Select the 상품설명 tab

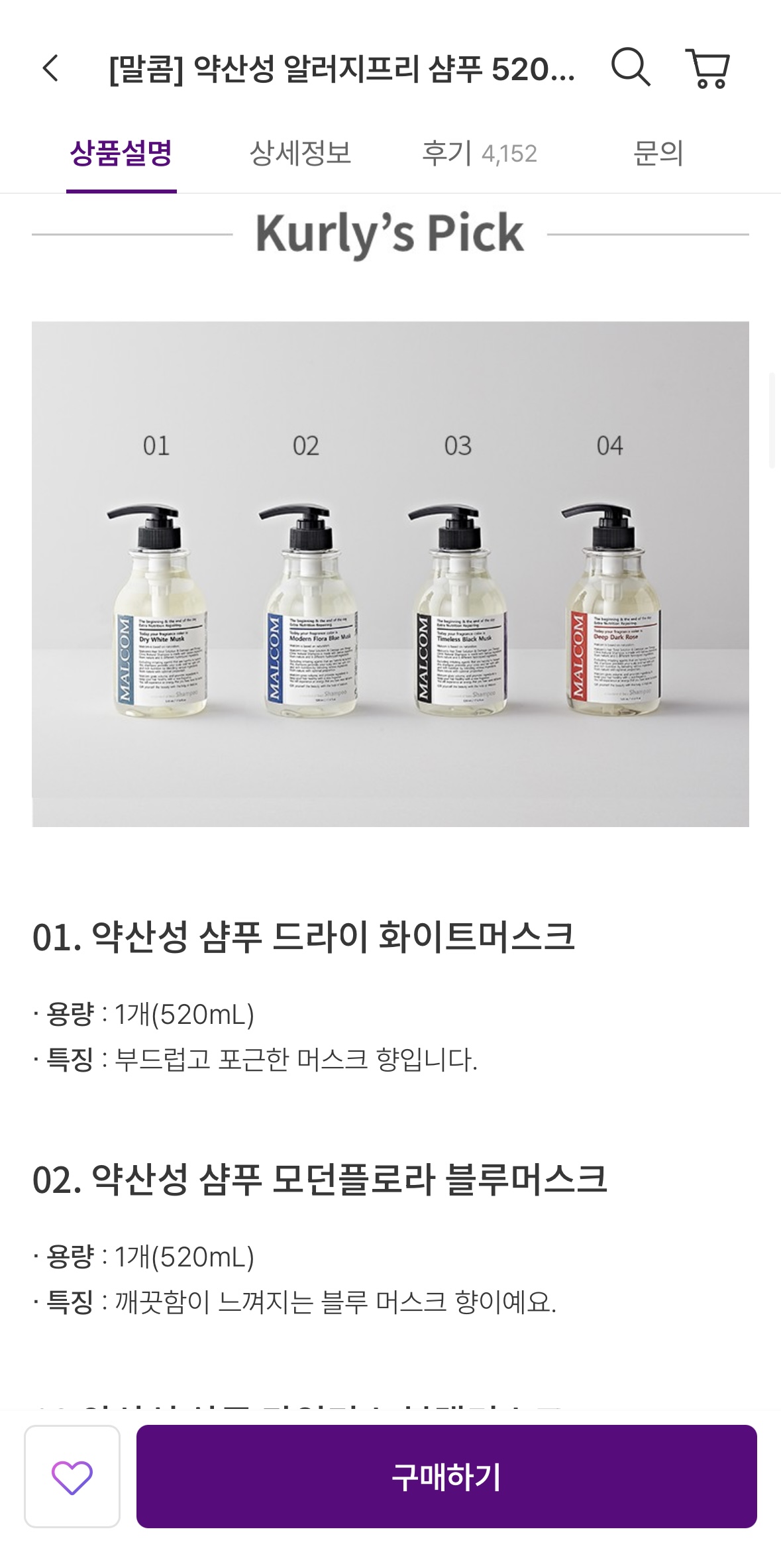click(x=121, y=154)
